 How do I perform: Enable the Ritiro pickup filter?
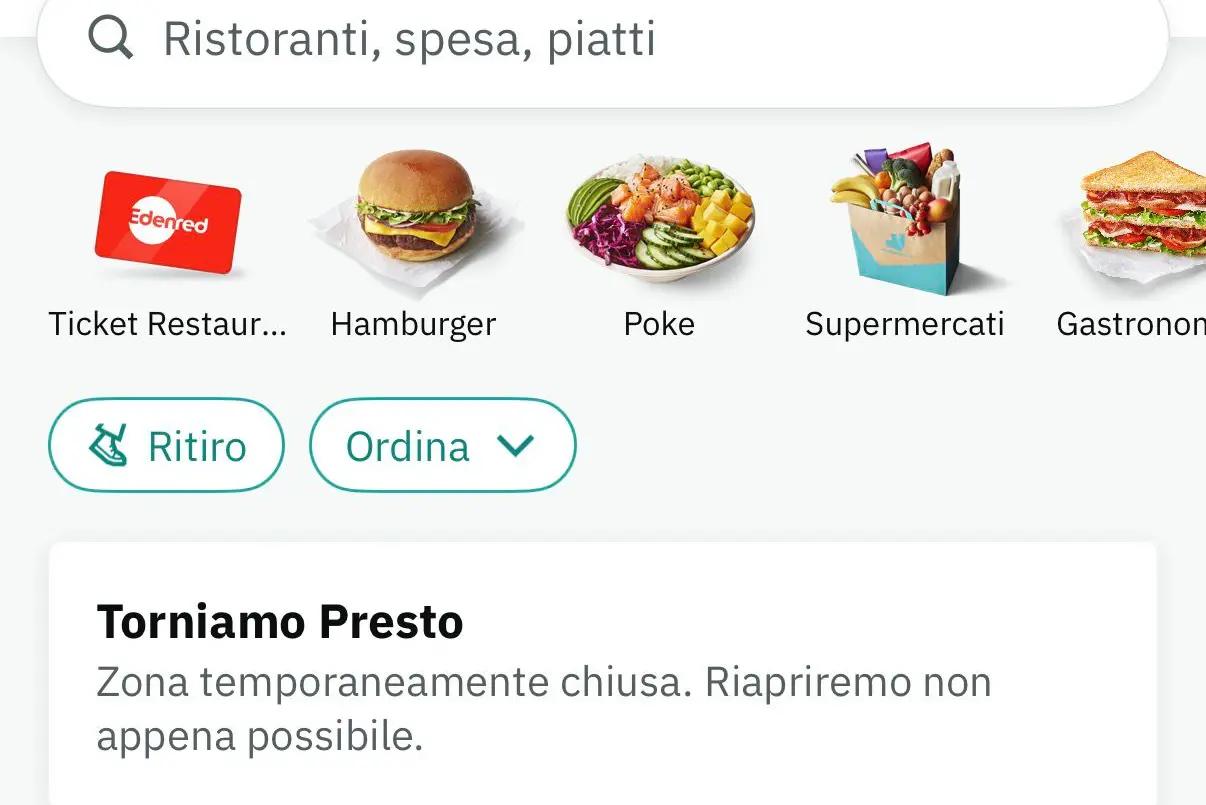pos(167,445)
